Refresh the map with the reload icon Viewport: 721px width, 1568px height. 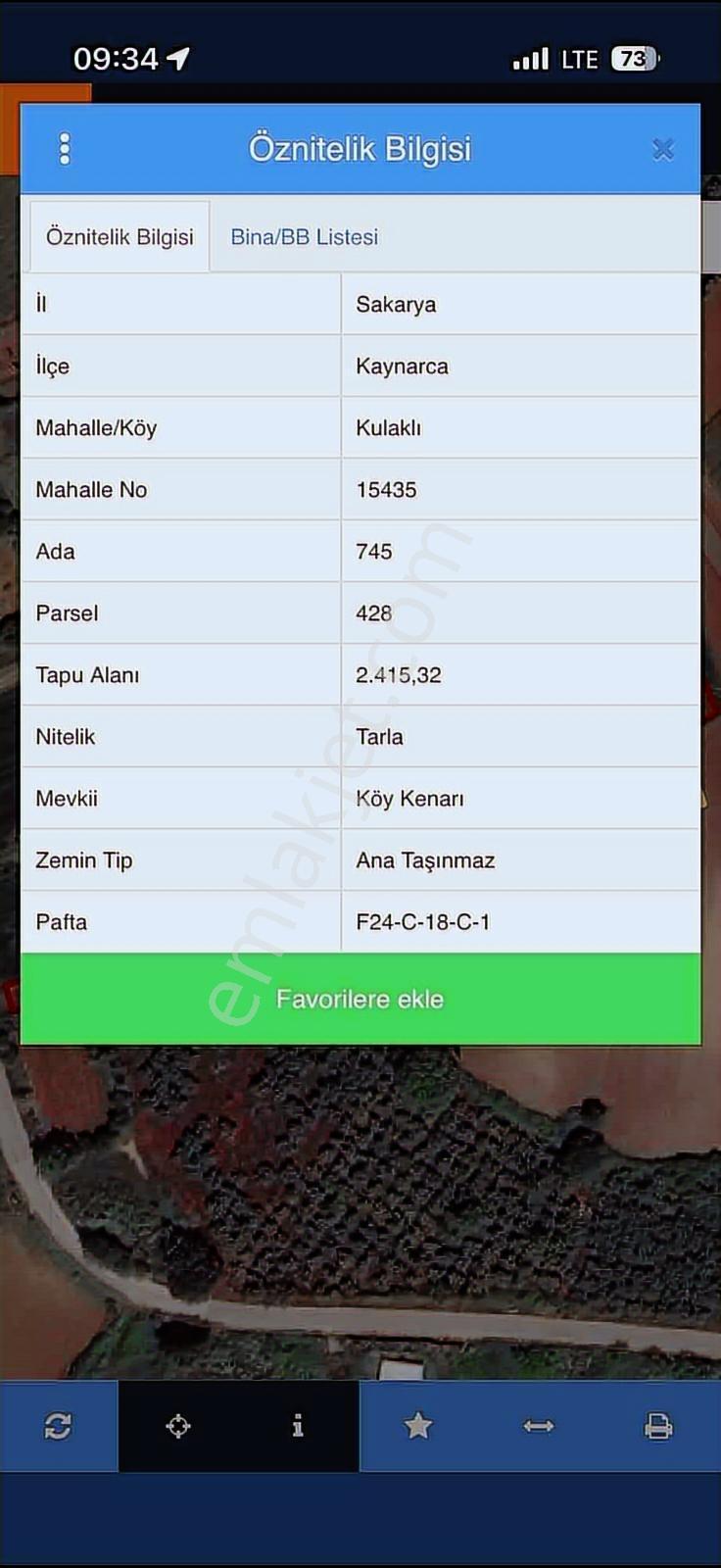pyautogui.click(x=59, y=1426)
